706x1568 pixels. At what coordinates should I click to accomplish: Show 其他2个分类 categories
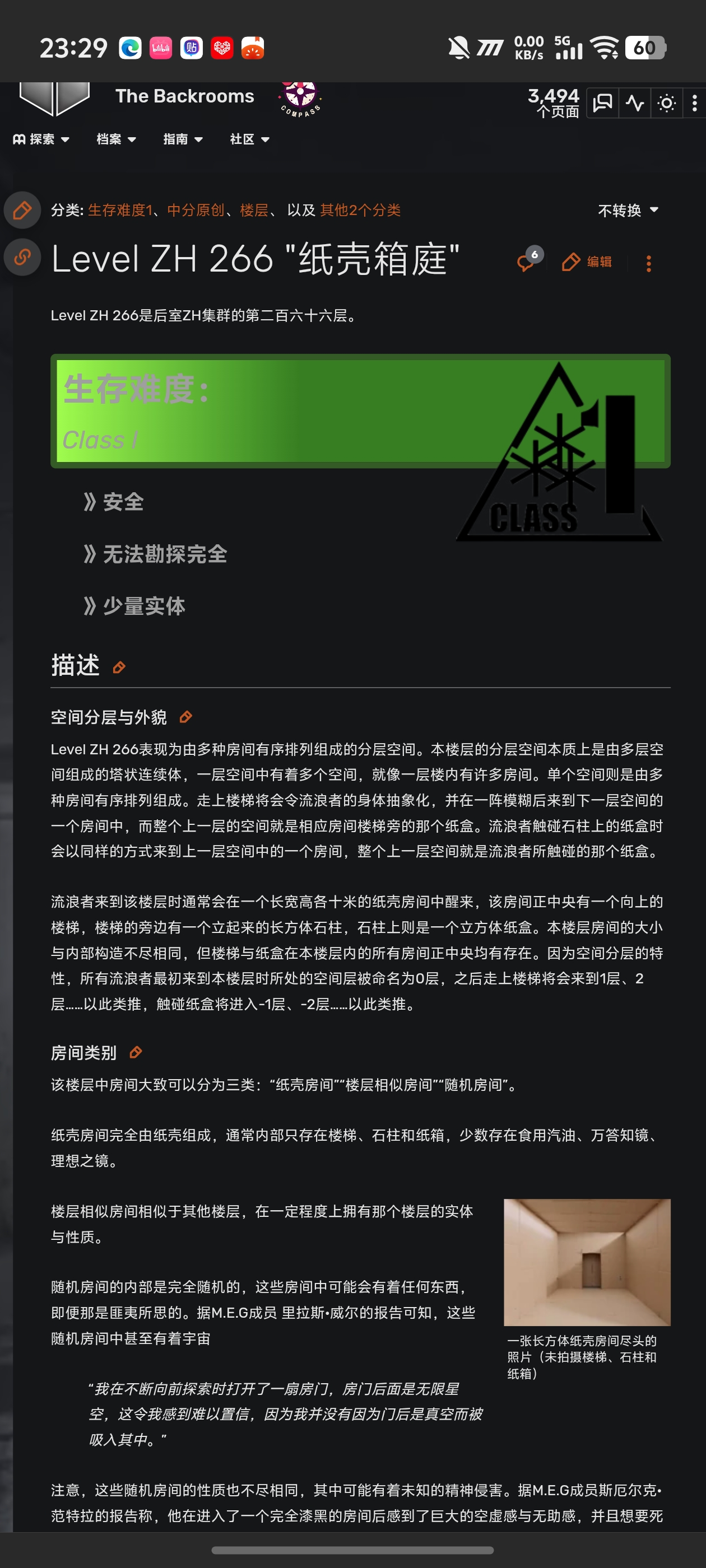[360, 211]
